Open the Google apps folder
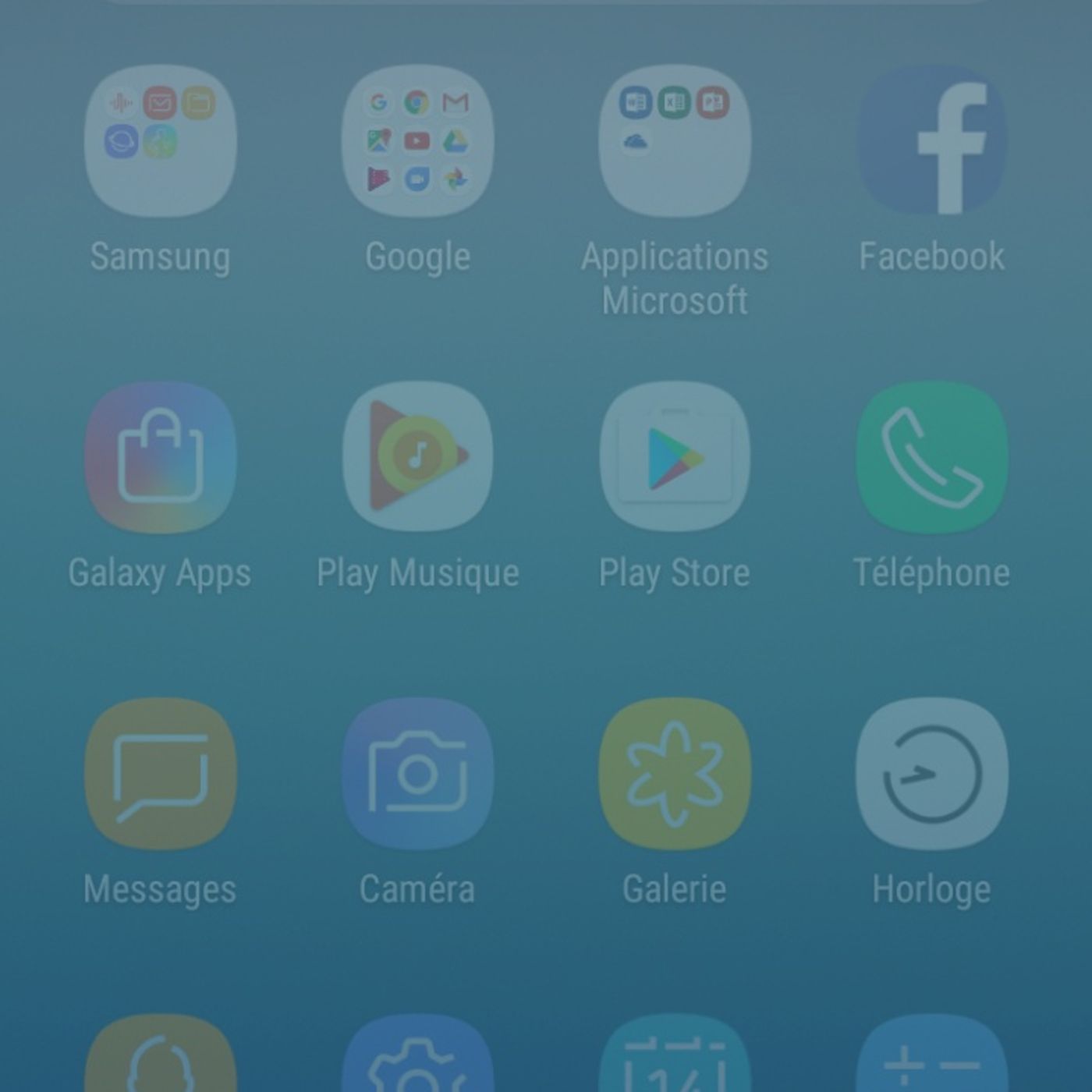The height and width of the screenshot is (1092, 1092). [x=417, y=141]
